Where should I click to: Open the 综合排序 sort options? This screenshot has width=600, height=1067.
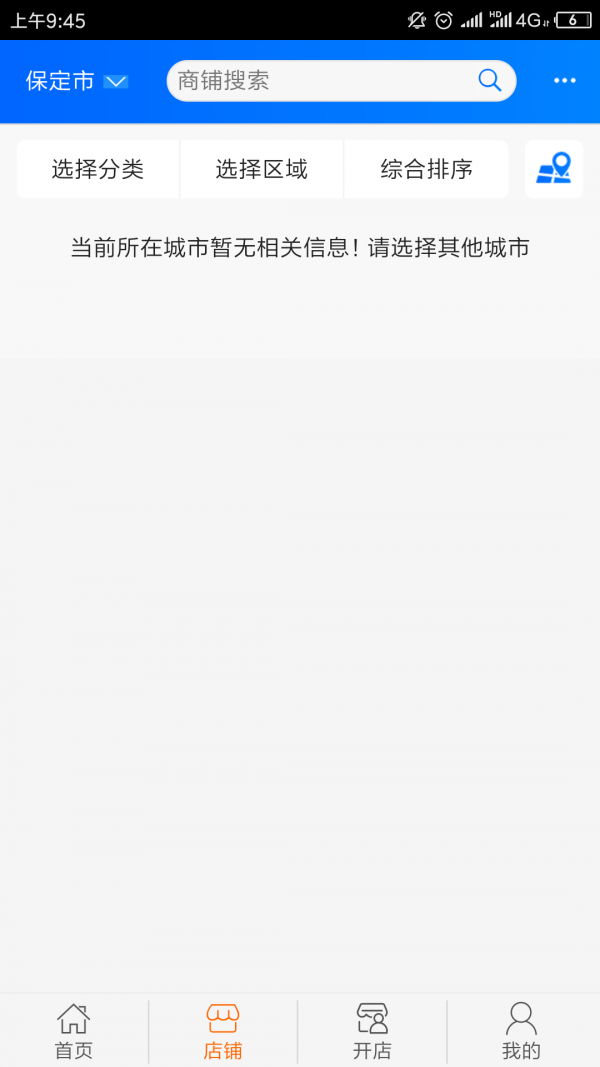click(426, 169)
